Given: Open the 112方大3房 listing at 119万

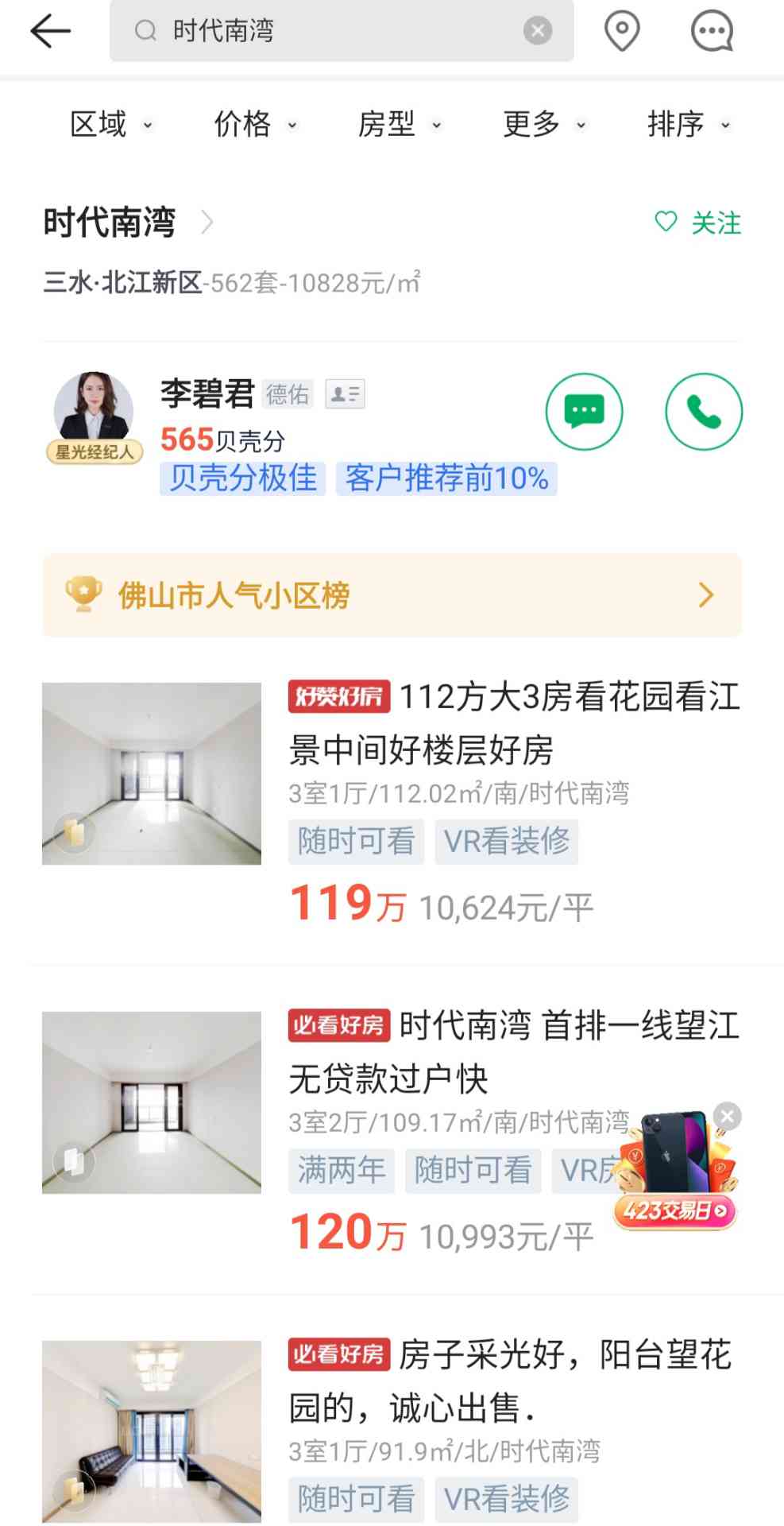Looking at the screenshot, I should [513, 722].
